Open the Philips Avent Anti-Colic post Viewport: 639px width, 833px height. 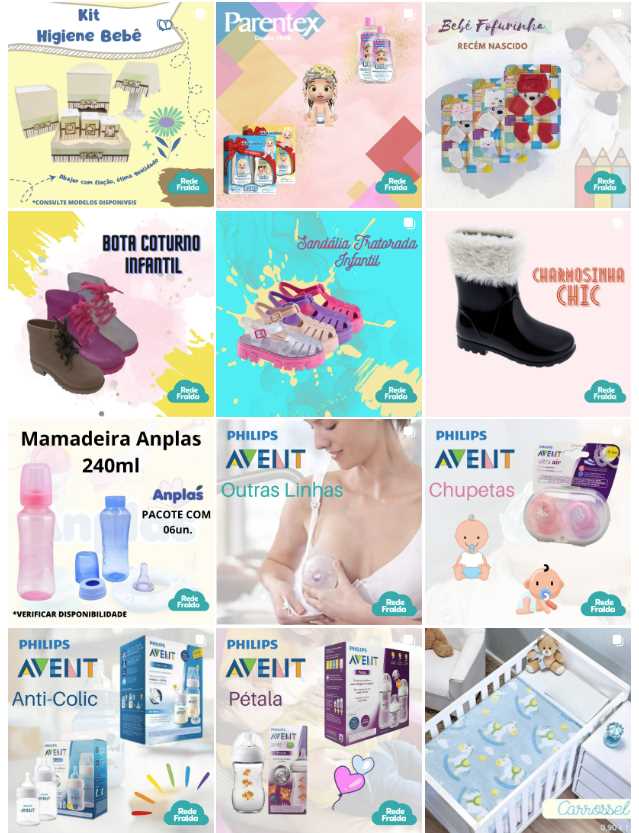[x=110, y=730]
